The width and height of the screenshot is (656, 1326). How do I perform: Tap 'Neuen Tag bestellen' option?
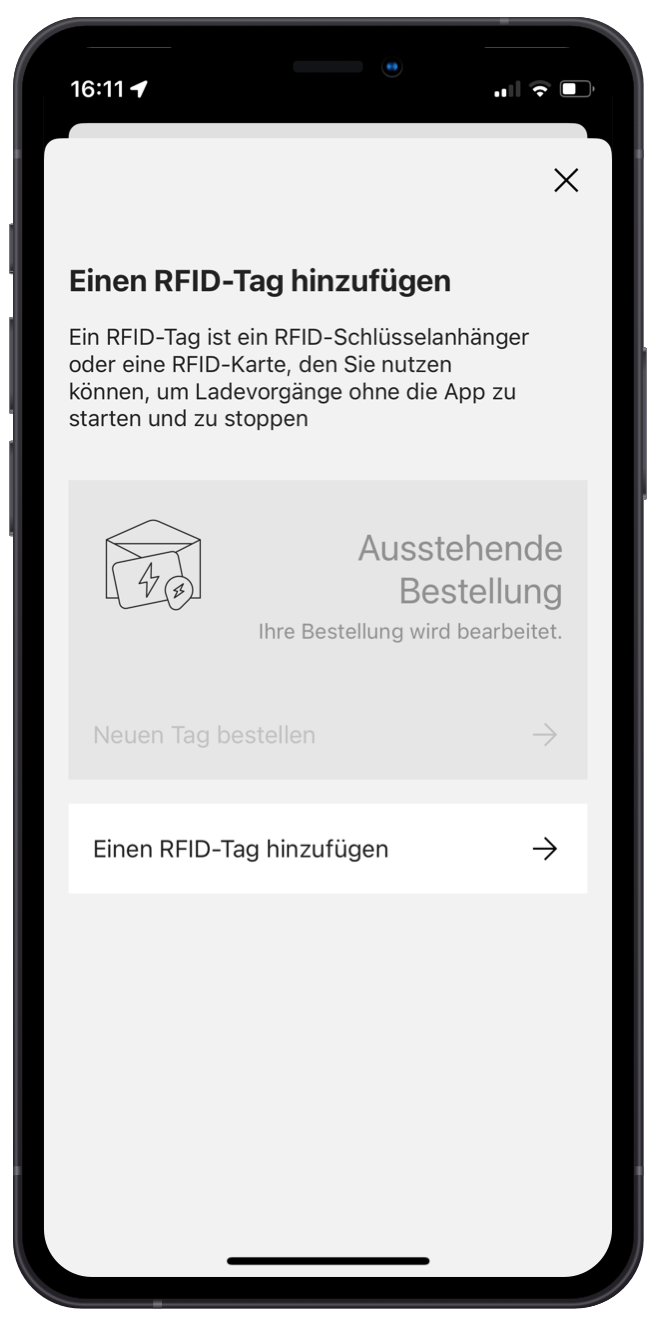pos(327,735)
